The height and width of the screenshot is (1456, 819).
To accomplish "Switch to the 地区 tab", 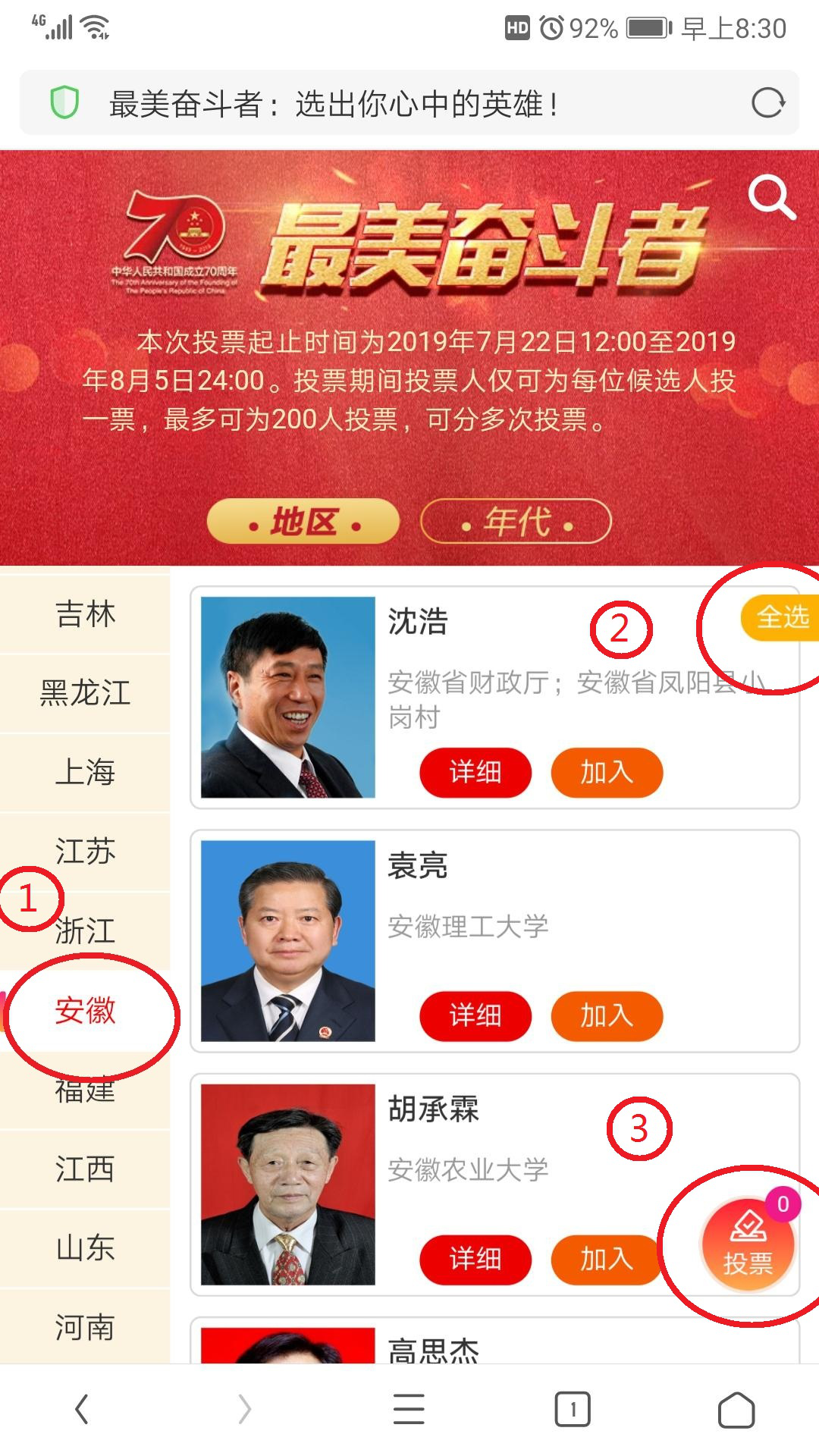I will tap(303, 522).
